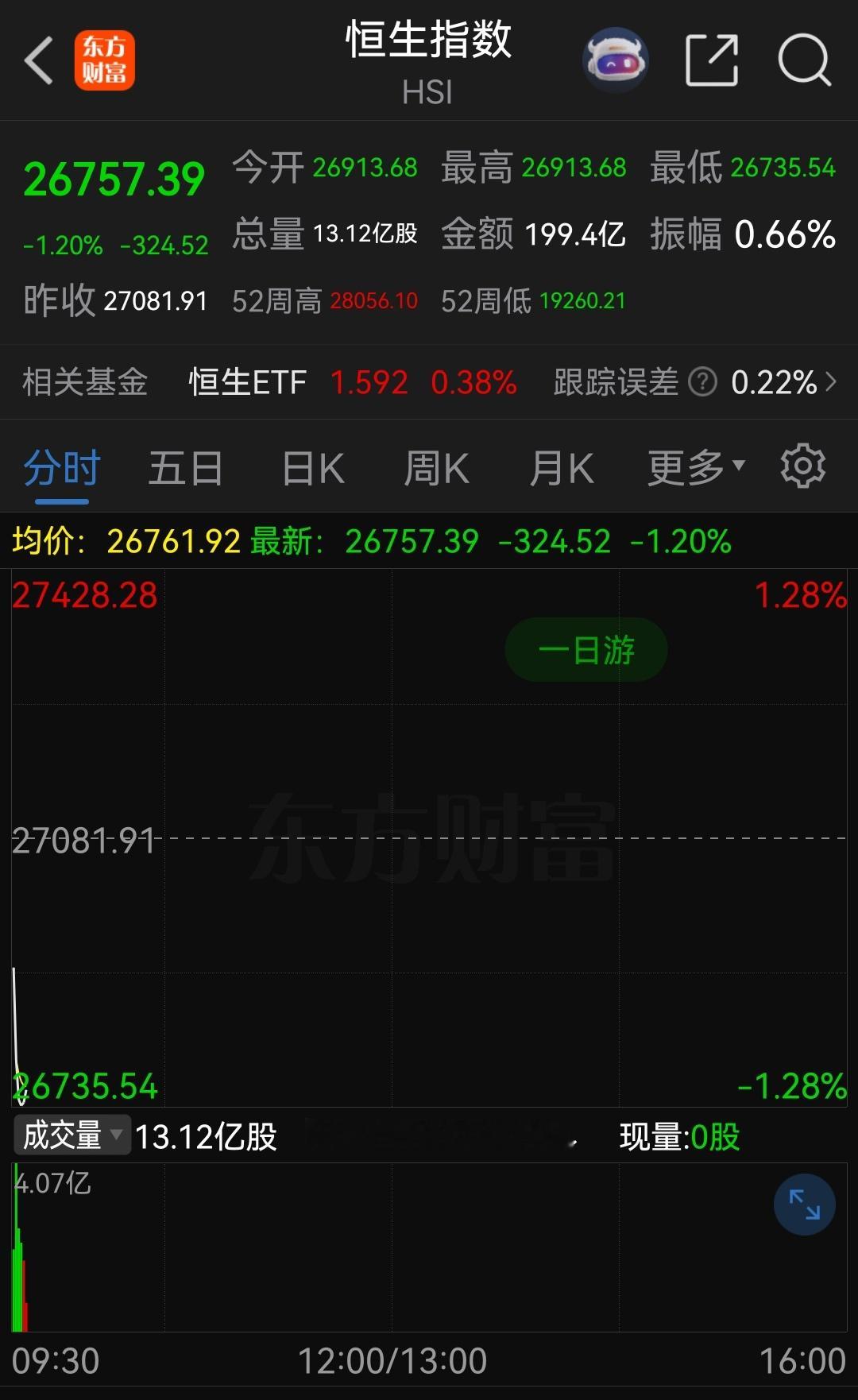Switch to the 日K tab
The width and height of the screenshot is (858, 1400).
tap(311, 467)
